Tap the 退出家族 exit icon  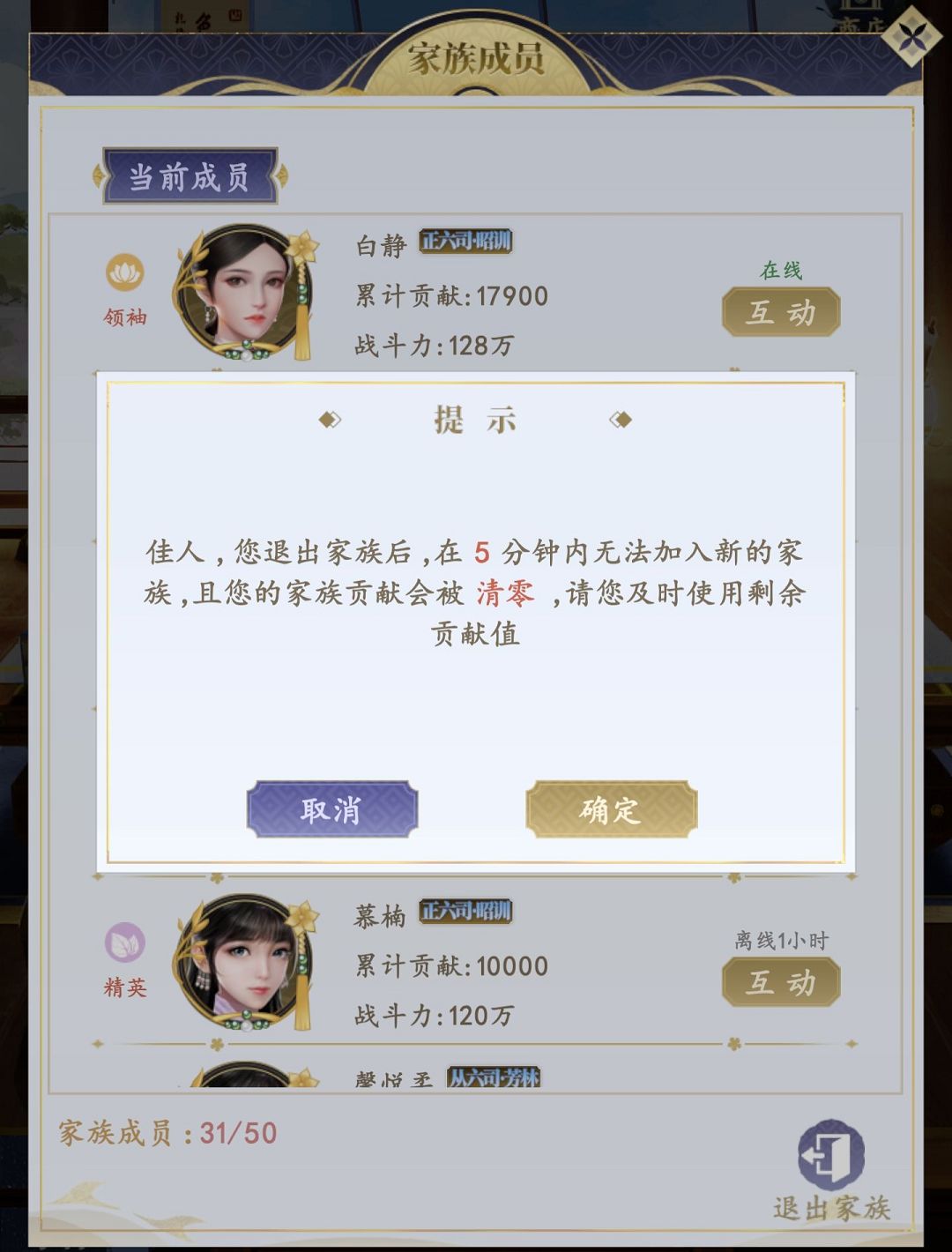pyautogui.click(x=830, y=1155)
